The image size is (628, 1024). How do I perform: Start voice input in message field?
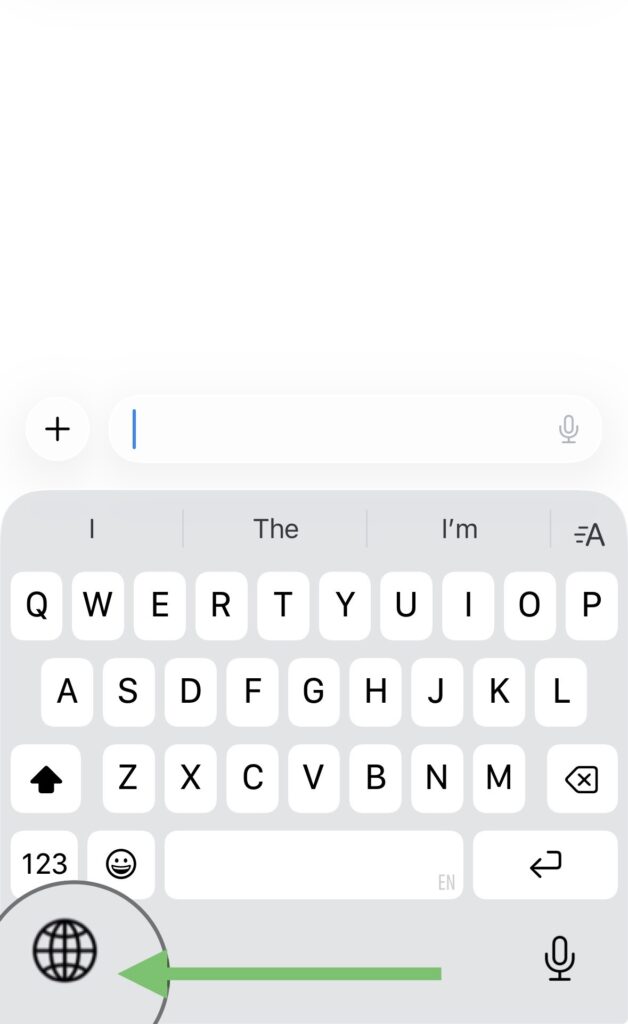pyautogui.click(x=568, y=430)
